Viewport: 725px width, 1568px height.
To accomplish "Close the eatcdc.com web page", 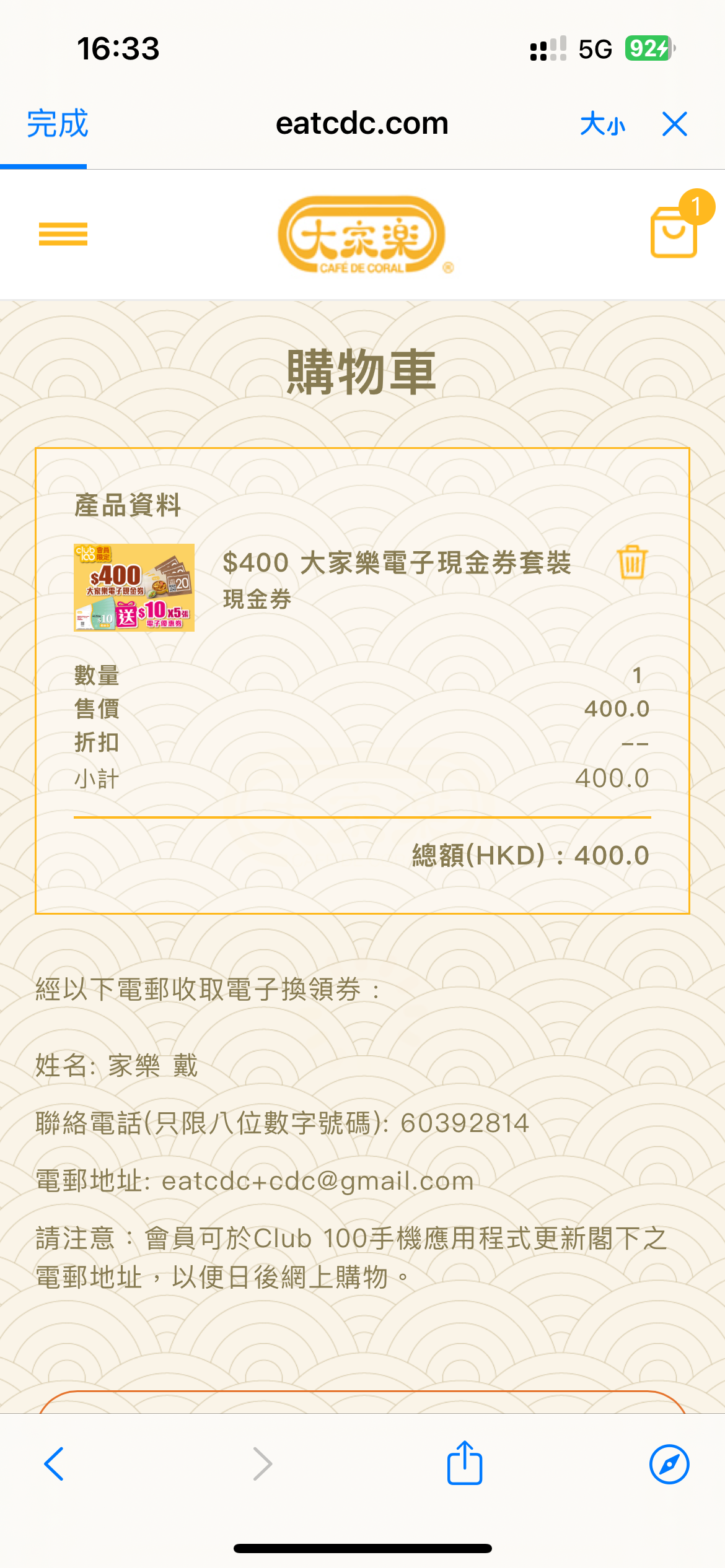I will click(x=674, y=124).
